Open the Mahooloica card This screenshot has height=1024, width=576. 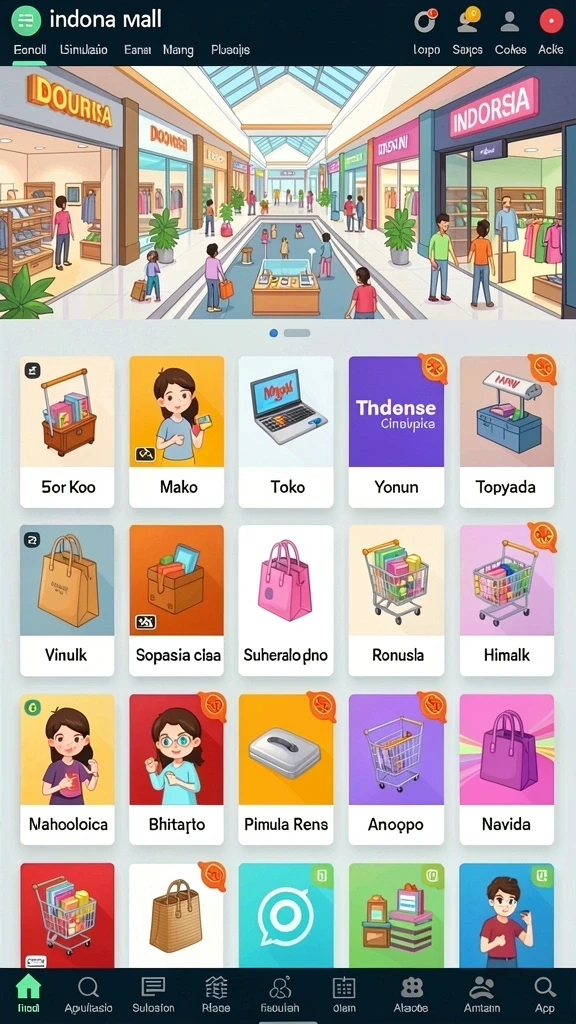(x=67, y=769)
